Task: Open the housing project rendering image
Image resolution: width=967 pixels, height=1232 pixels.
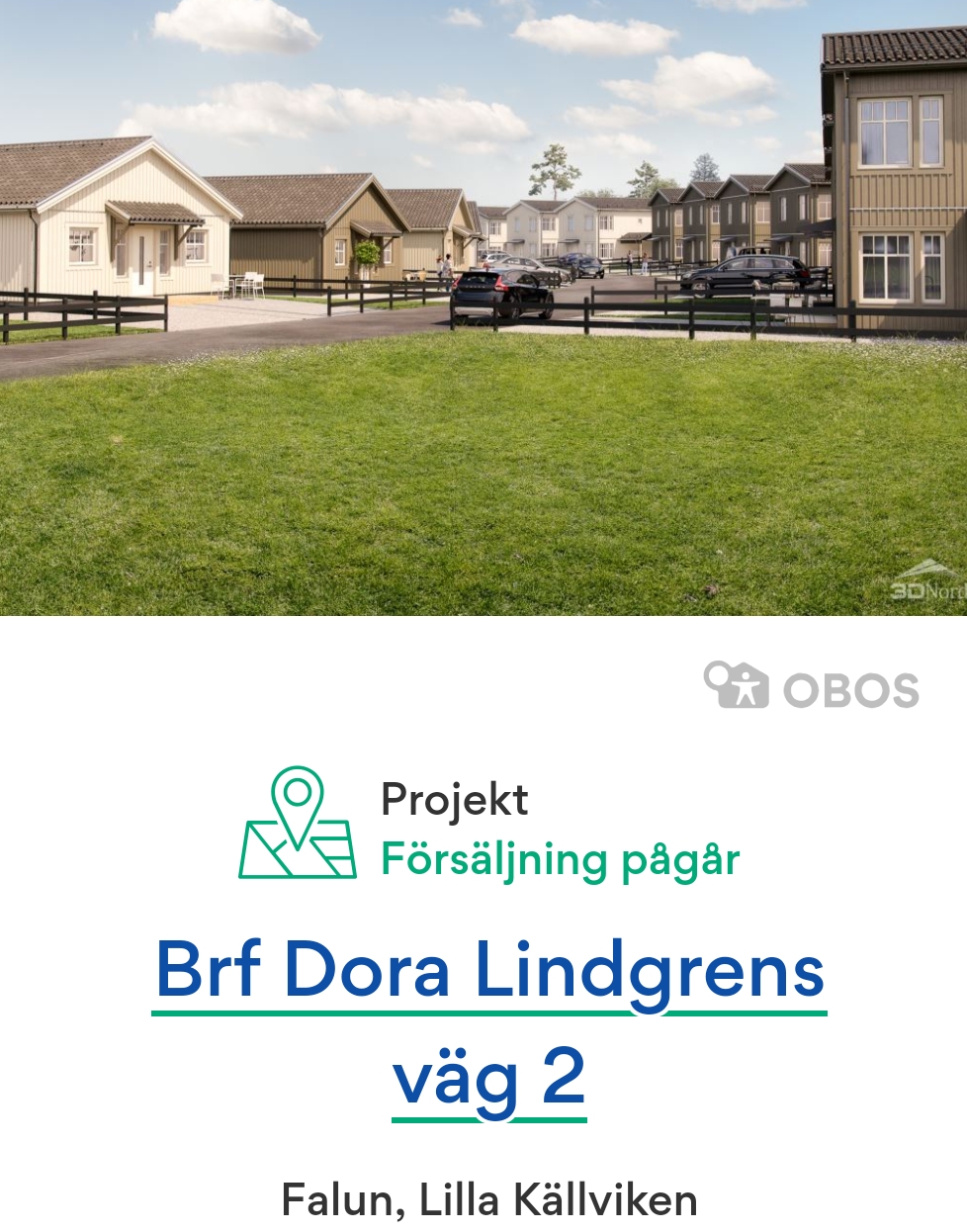Action: [483, 307]
